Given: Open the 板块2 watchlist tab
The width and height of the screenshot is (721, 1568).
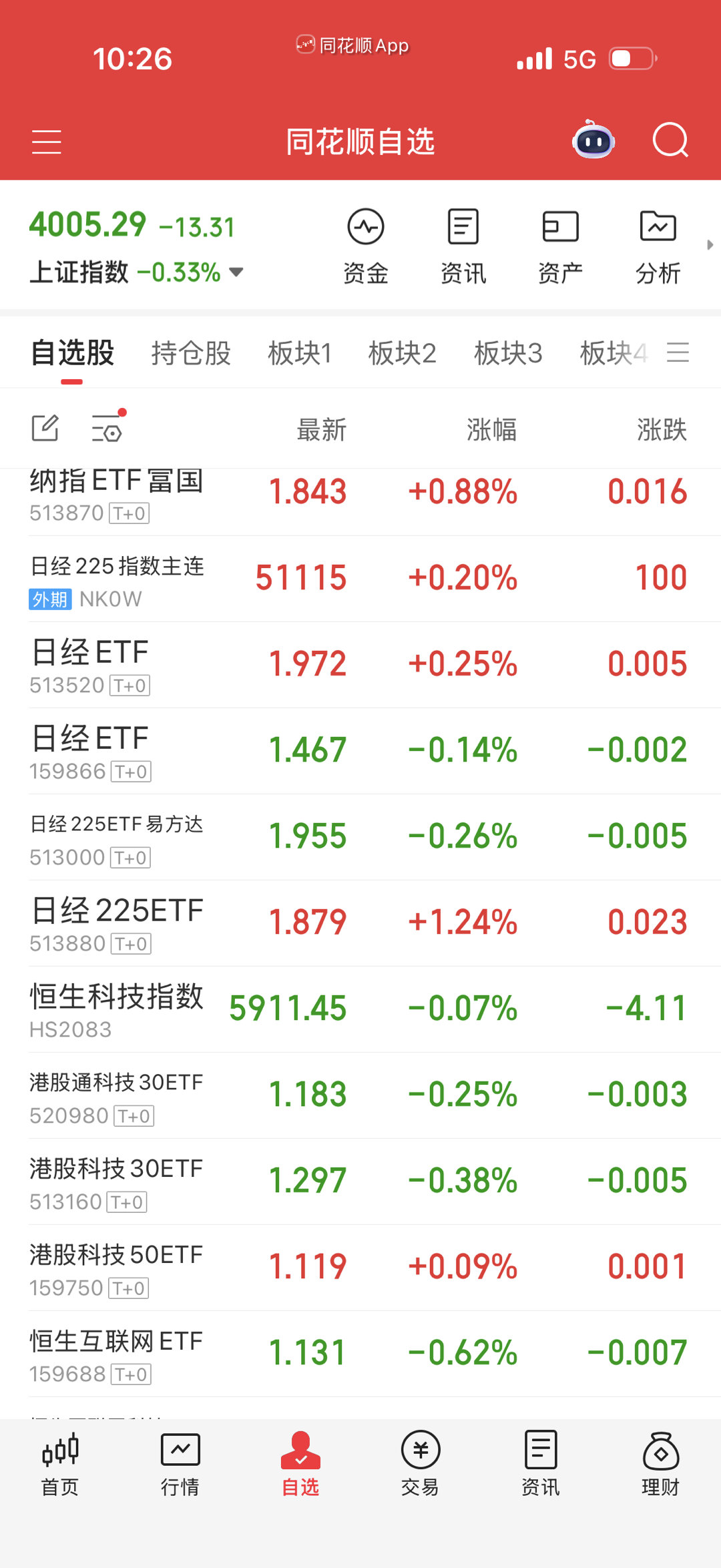Looking at the screenshot, I should tap(402, 354).
